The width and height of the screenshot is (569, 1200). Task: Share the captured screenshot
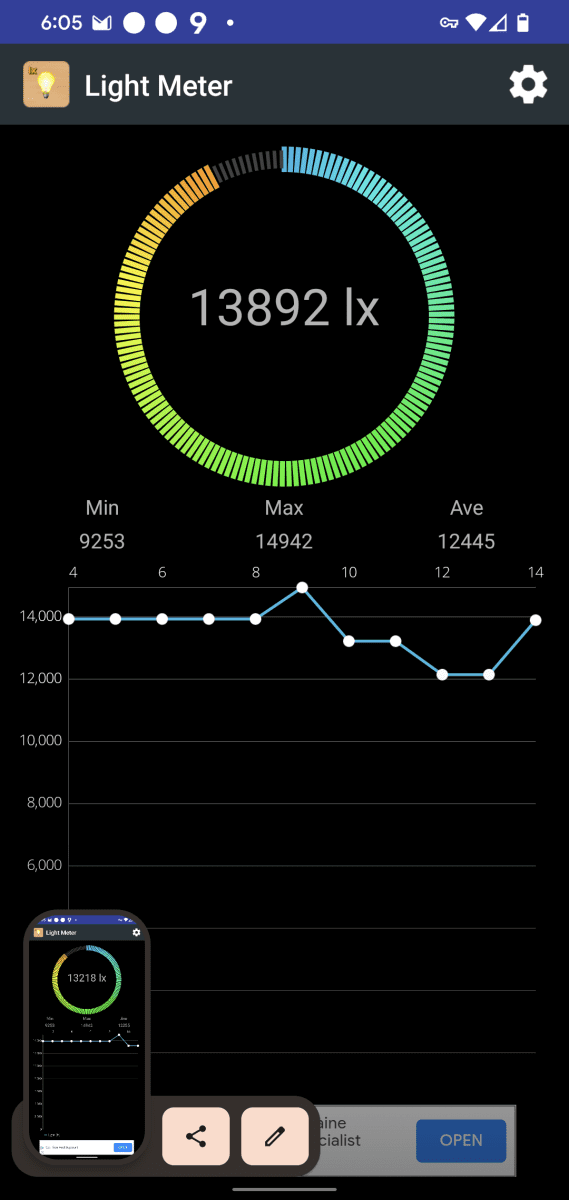click(x=196, y=1136)
